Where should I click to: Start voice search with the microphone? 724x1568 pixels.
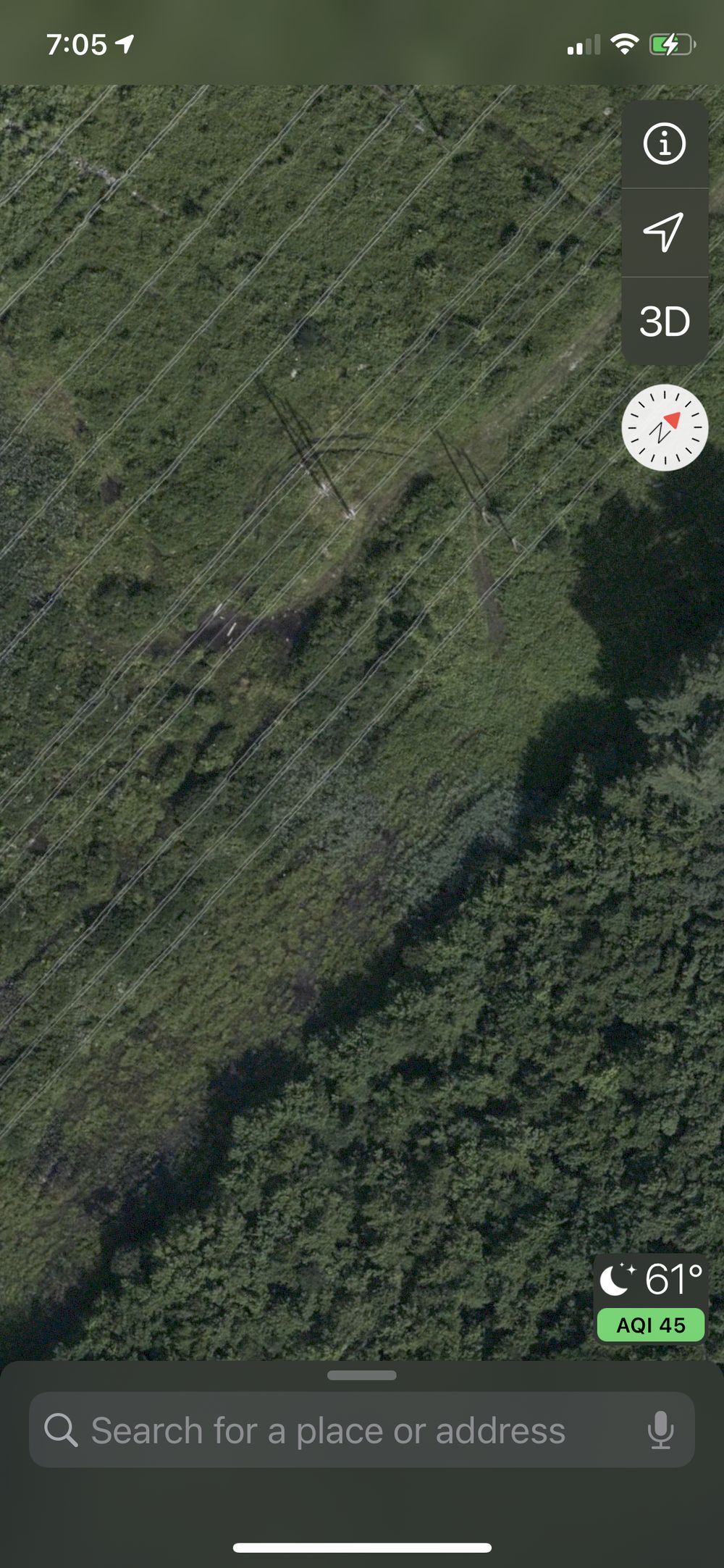(660, 1431)
